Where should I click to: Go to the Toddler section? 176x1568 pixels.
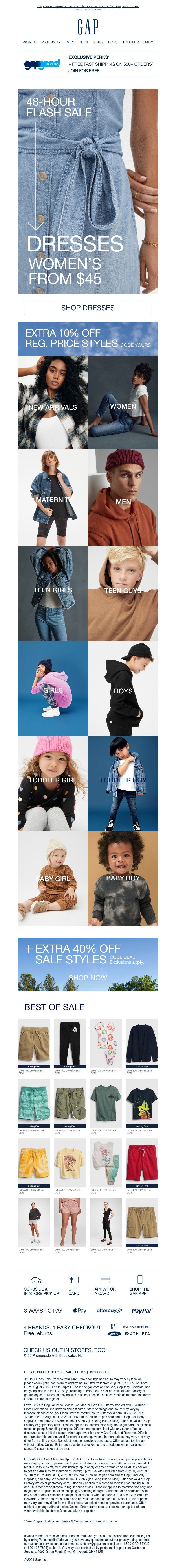click(130, 42)
